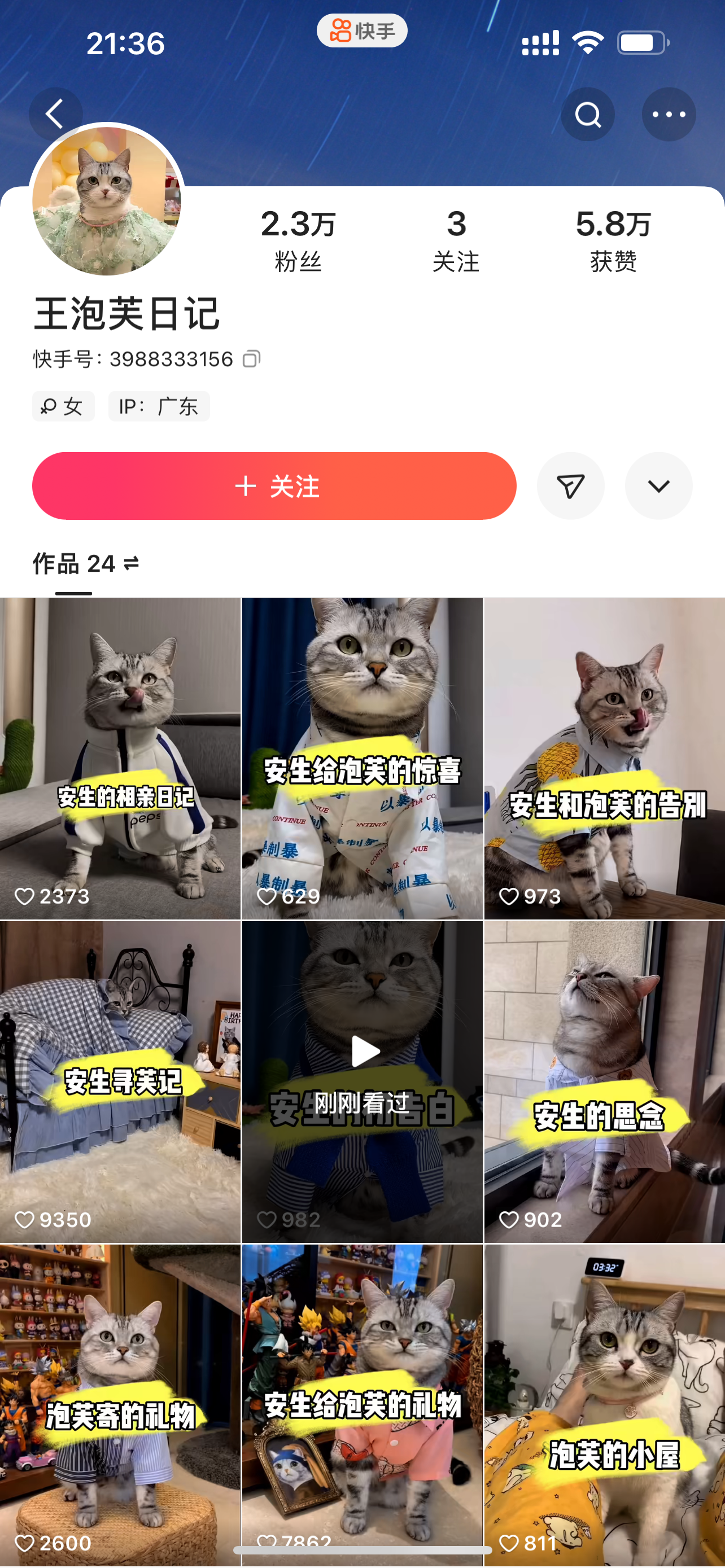The height and width of the screenshot is (1568, 725).
Task: Open the three-dot overflow menu
Action: pos(669,114)
